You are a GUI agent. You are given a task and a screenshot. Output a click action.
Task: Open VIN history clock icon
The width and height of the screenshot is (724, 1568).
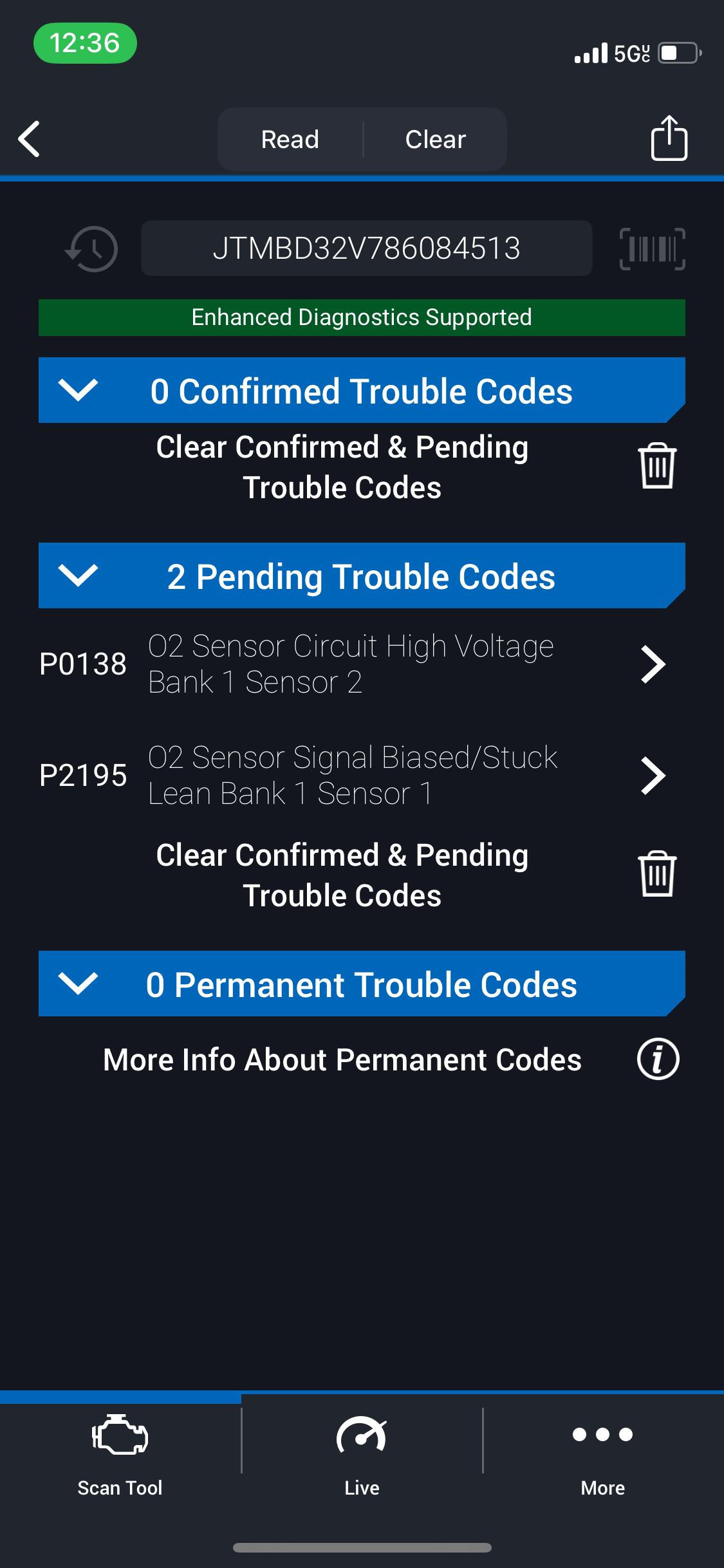click(x=91, y=248)
